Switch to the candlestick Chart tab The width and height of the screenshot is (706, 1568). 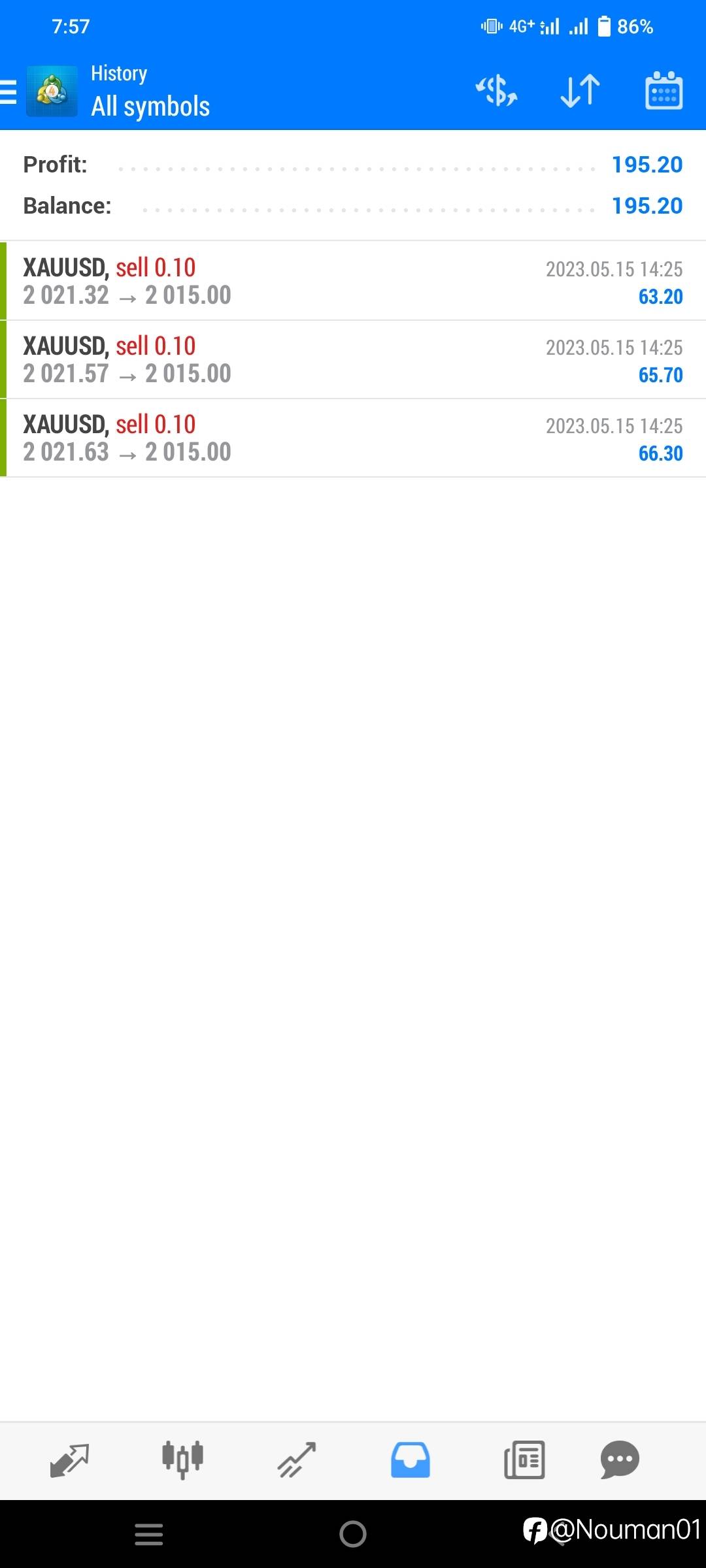tap(183, 1460)
